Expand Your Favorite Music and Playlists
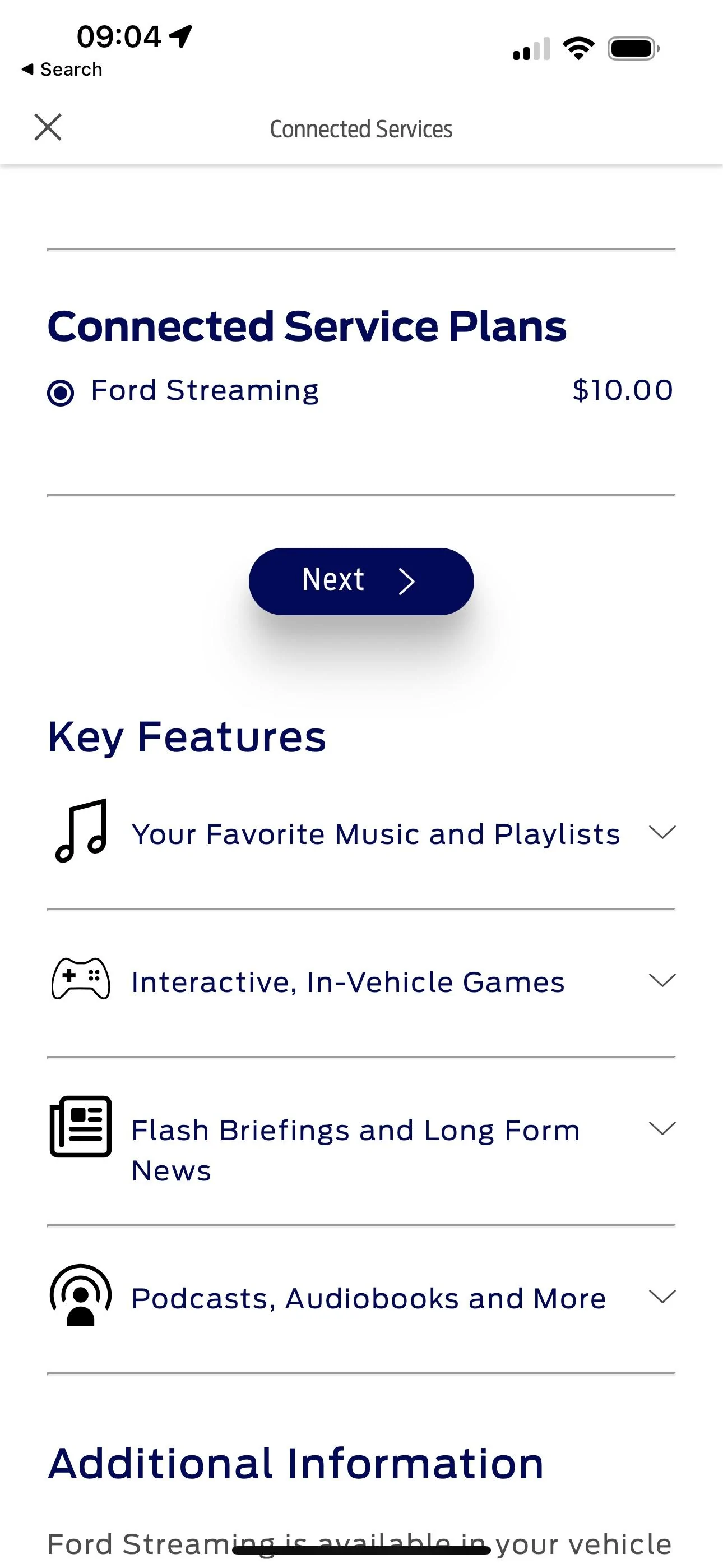The height and width of the screenshot is (1568, 723). [x=662, y=833]
